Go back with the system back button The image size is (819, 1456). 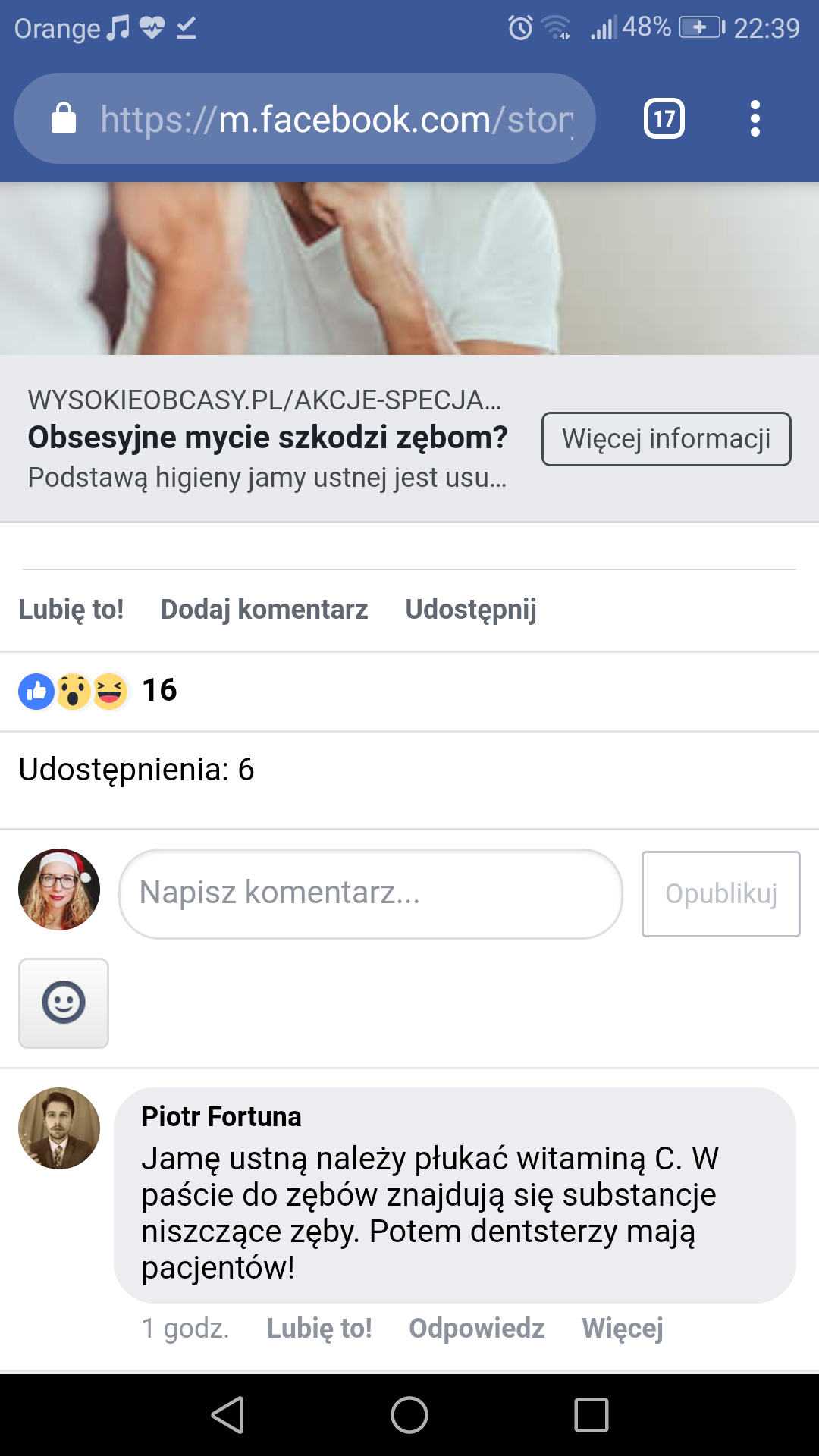pos(227,1415)
